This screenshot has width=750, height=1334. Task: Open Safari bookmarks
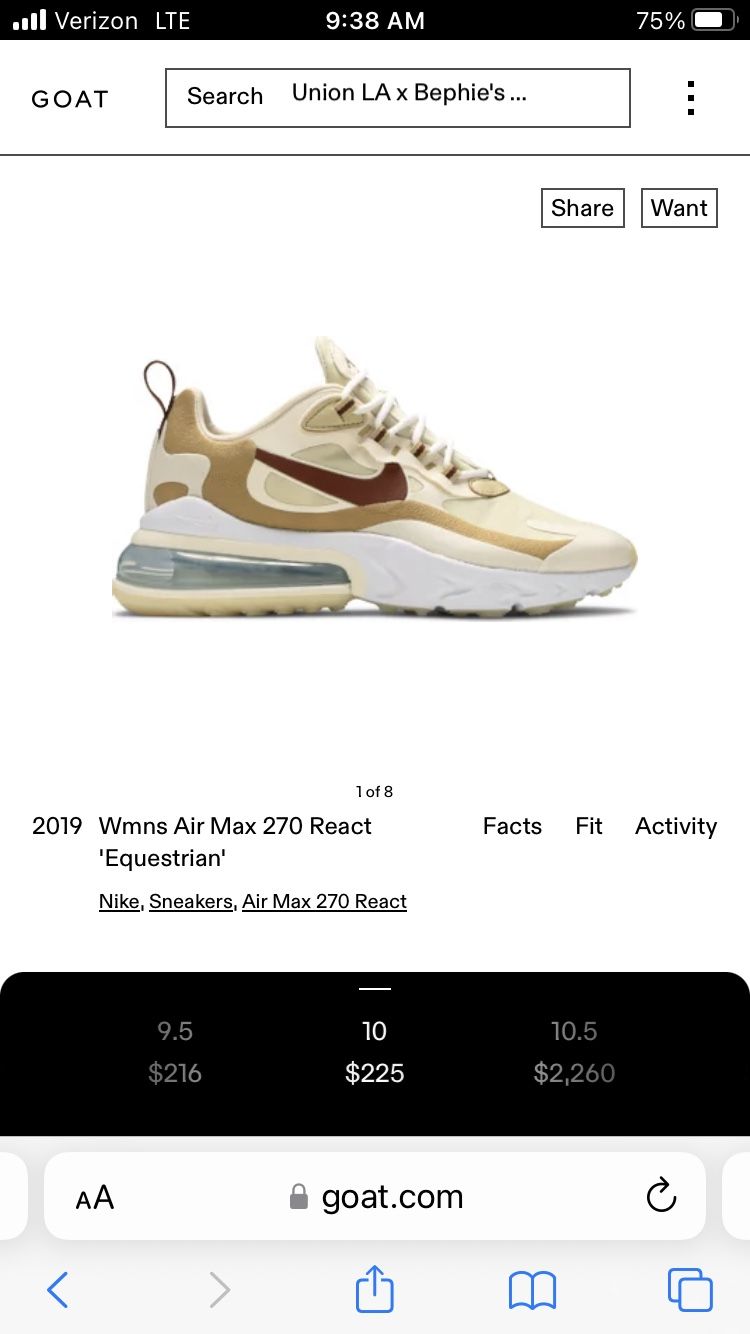coord(532,1290)
